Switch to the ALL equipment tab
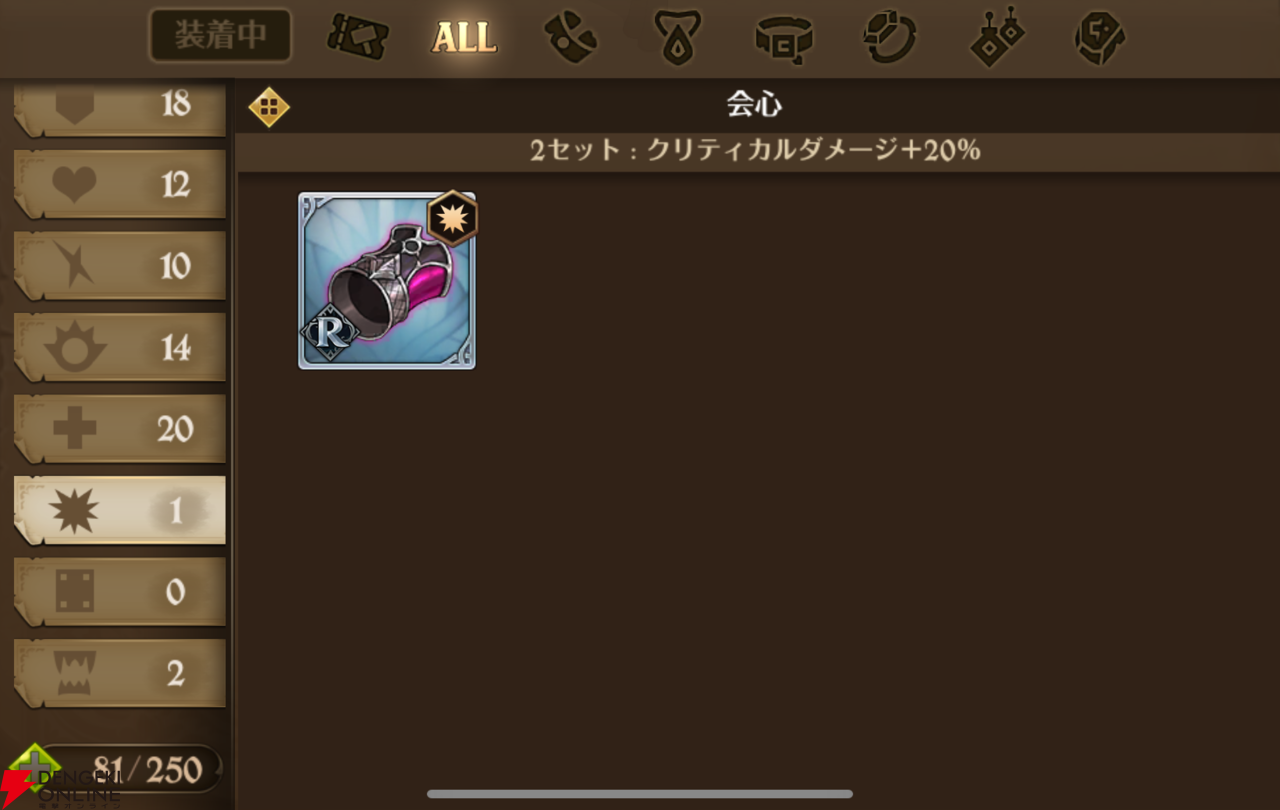This screenshot has height=810, width=1280. [464, 38]
